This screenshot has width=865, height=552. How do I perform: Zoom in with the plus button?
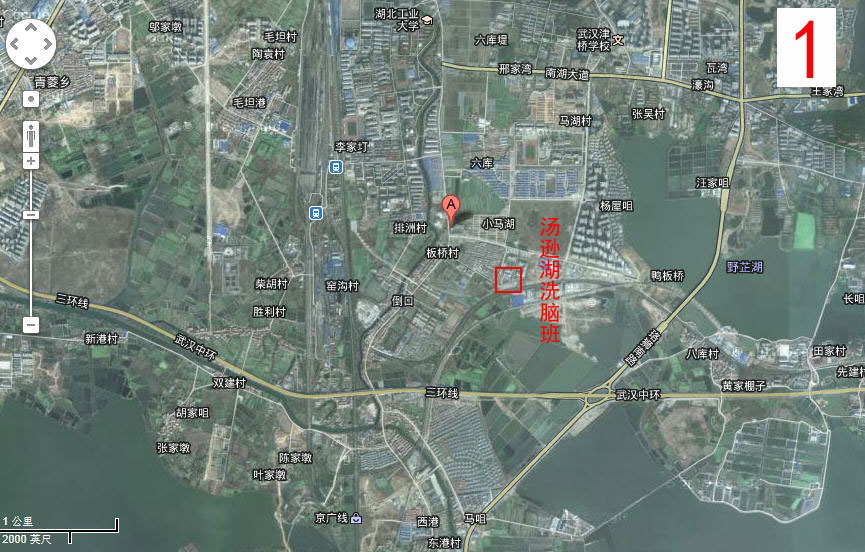pyautogui.click(x=31, y=161)
